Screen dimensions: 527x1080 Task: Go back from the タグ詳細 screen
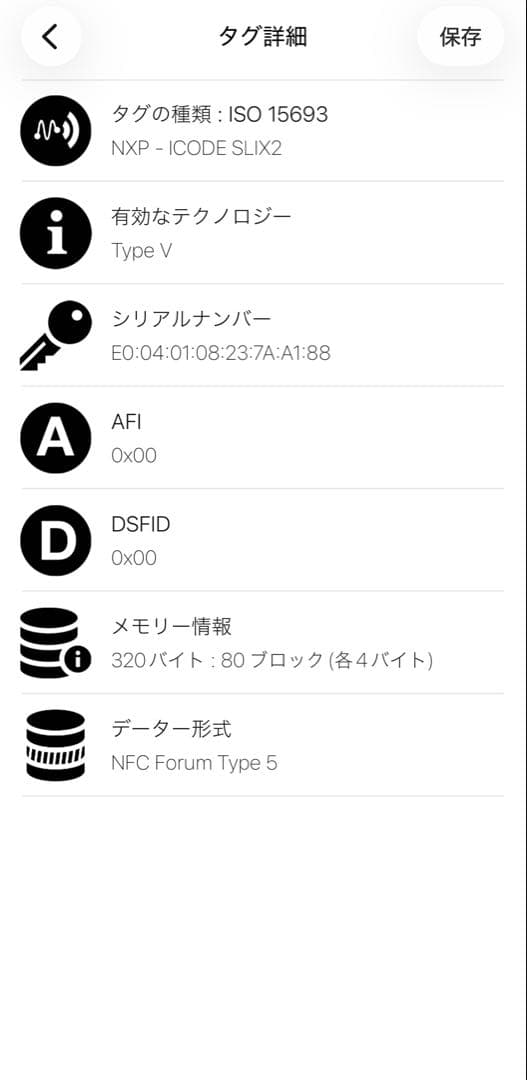point(51,37)
